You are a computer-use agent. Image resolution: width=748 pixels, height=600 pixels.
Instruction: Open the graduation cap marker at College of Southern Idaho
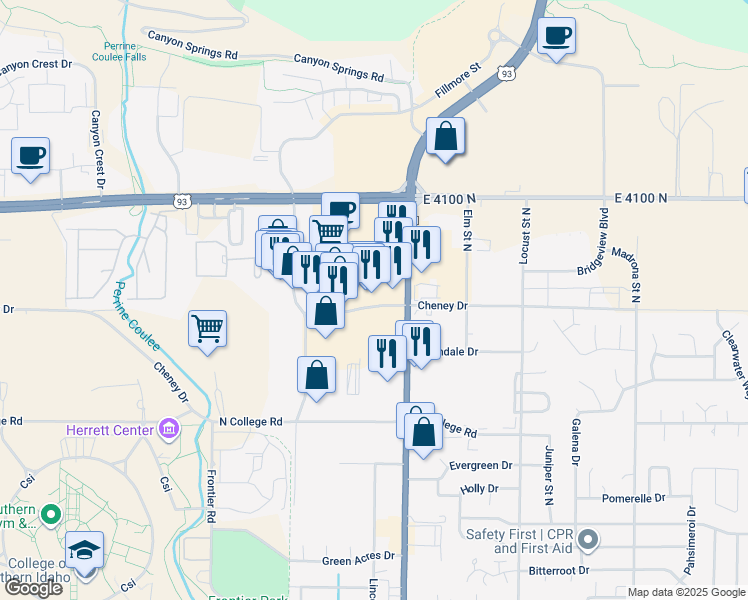click(84, 554)
